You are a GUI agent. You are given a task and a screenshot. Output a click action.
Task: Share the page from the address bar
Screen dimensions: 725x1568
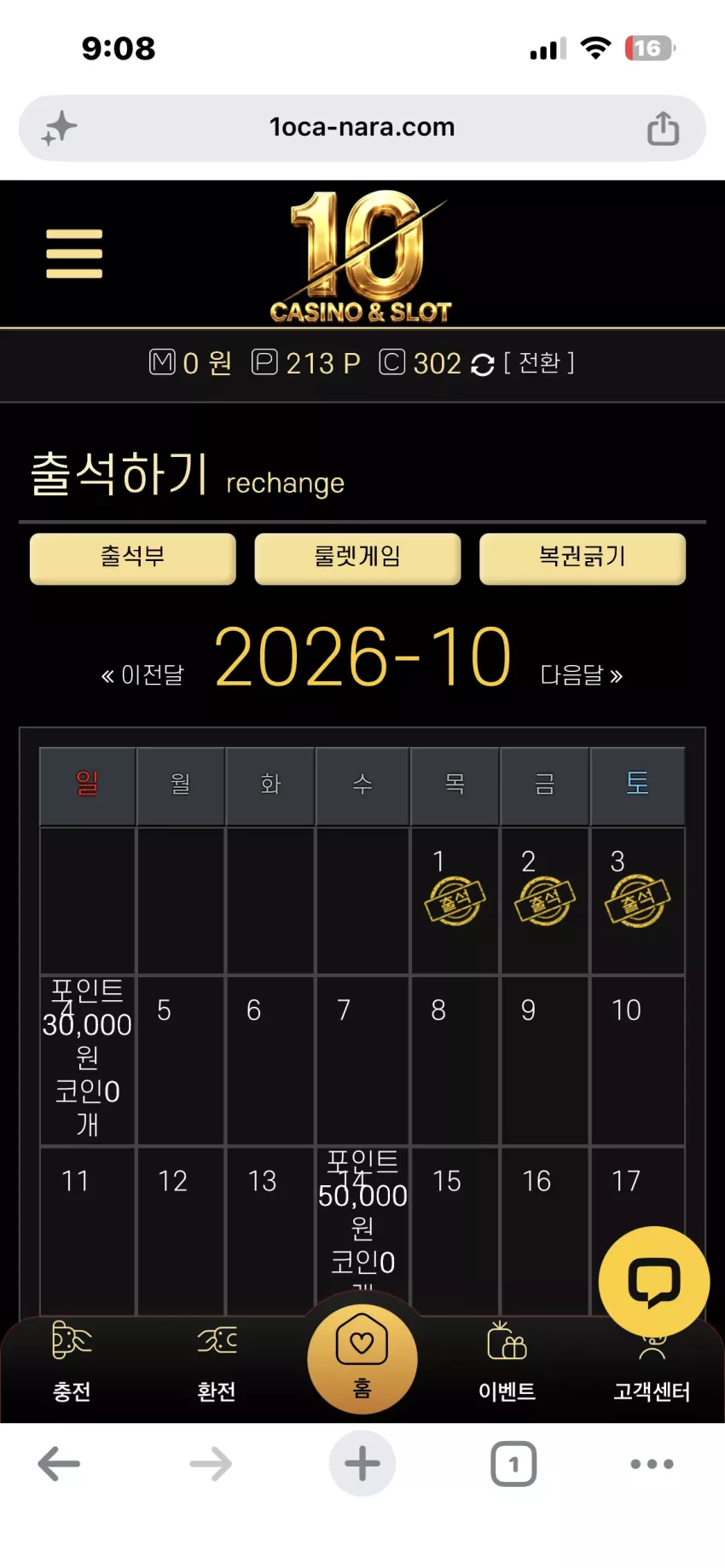663,129
